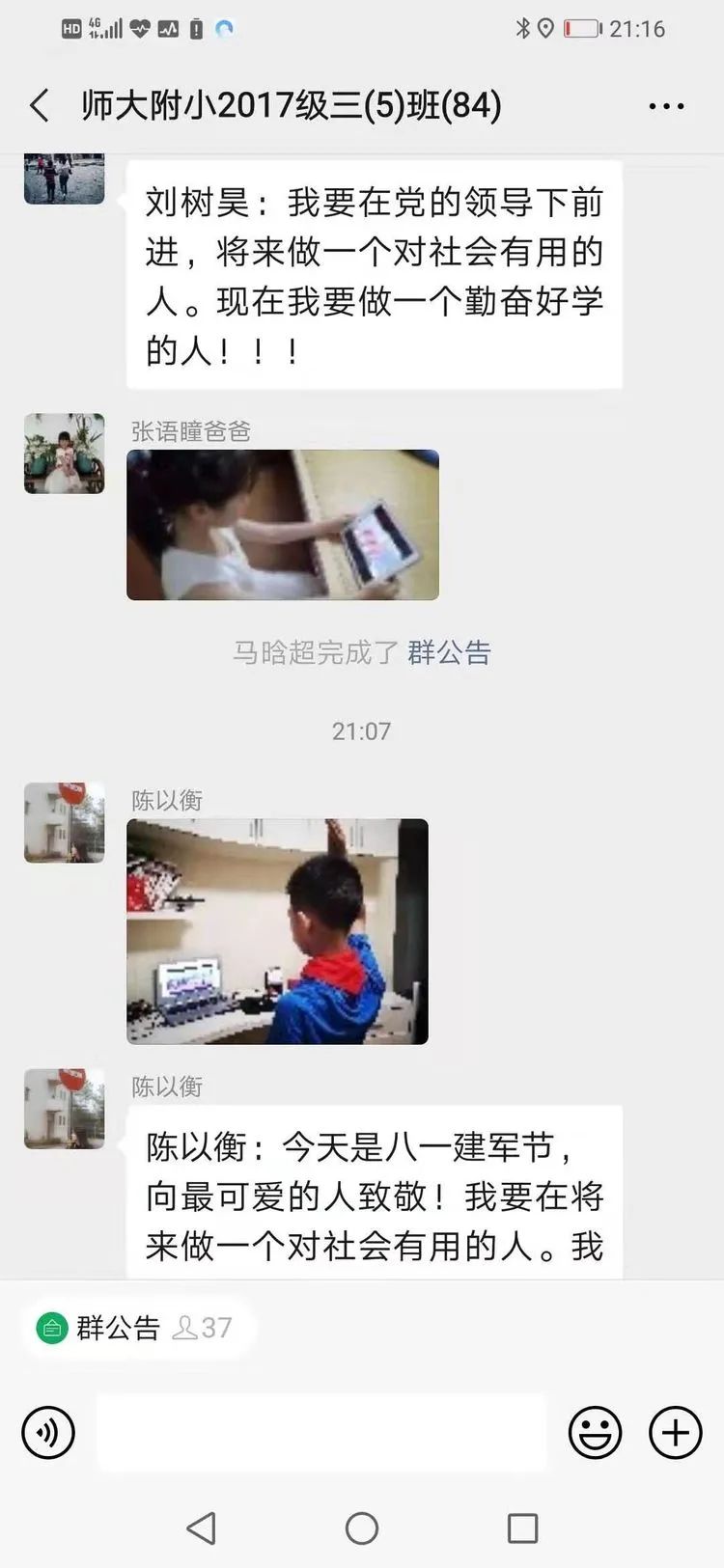
Task: View the photo sent by 陈以衡
Action: tap(277, 931)
